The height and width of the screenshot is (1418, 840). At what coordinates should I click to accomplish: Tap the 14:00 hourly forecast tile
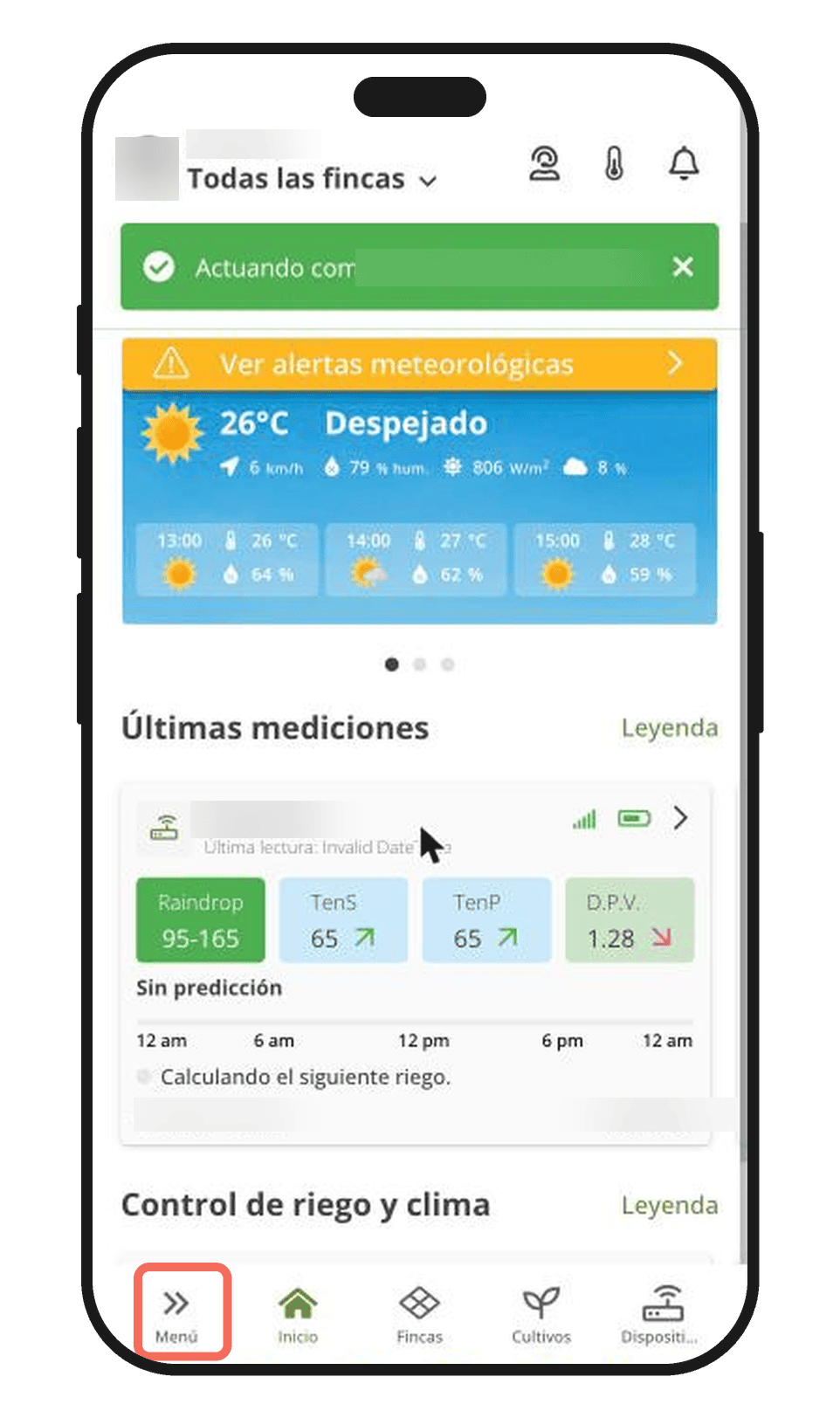[417, 560]
